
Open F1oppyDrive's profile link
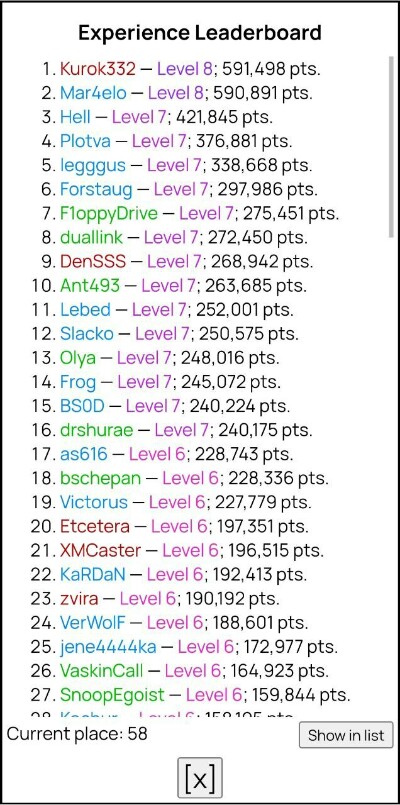pyautogui.click(x=109, y=213)
